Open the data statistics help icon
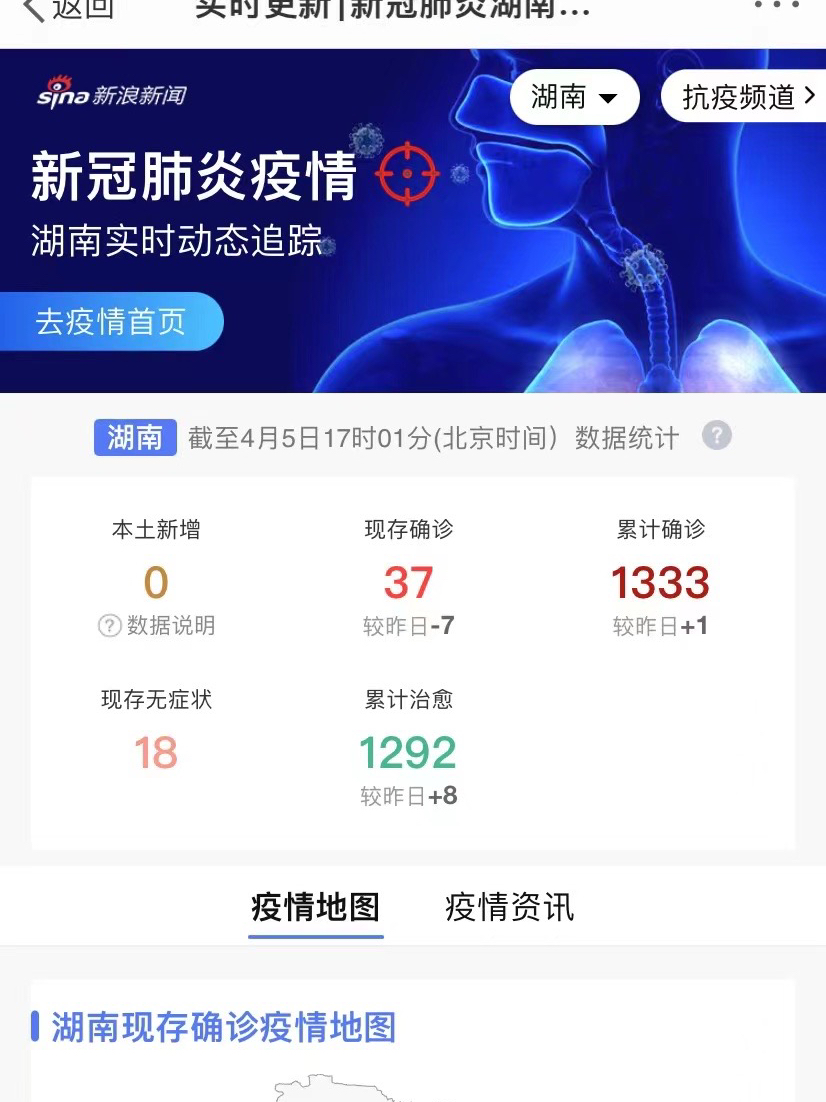Viewport: 826px width, 1102px height. pos(716,436)
